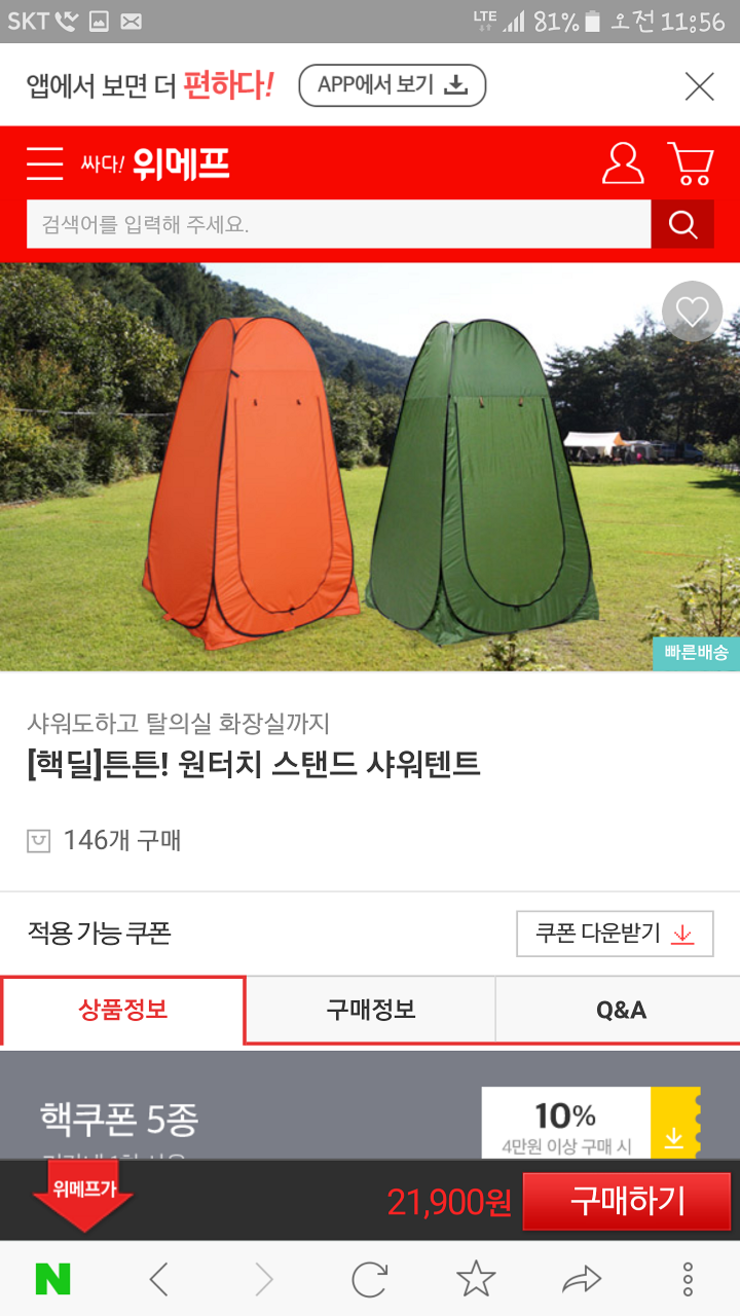The width and height of the screenshot is (740, 1316).
Task: Go to Naver home via the N icon
Action: pos(53,1279)
